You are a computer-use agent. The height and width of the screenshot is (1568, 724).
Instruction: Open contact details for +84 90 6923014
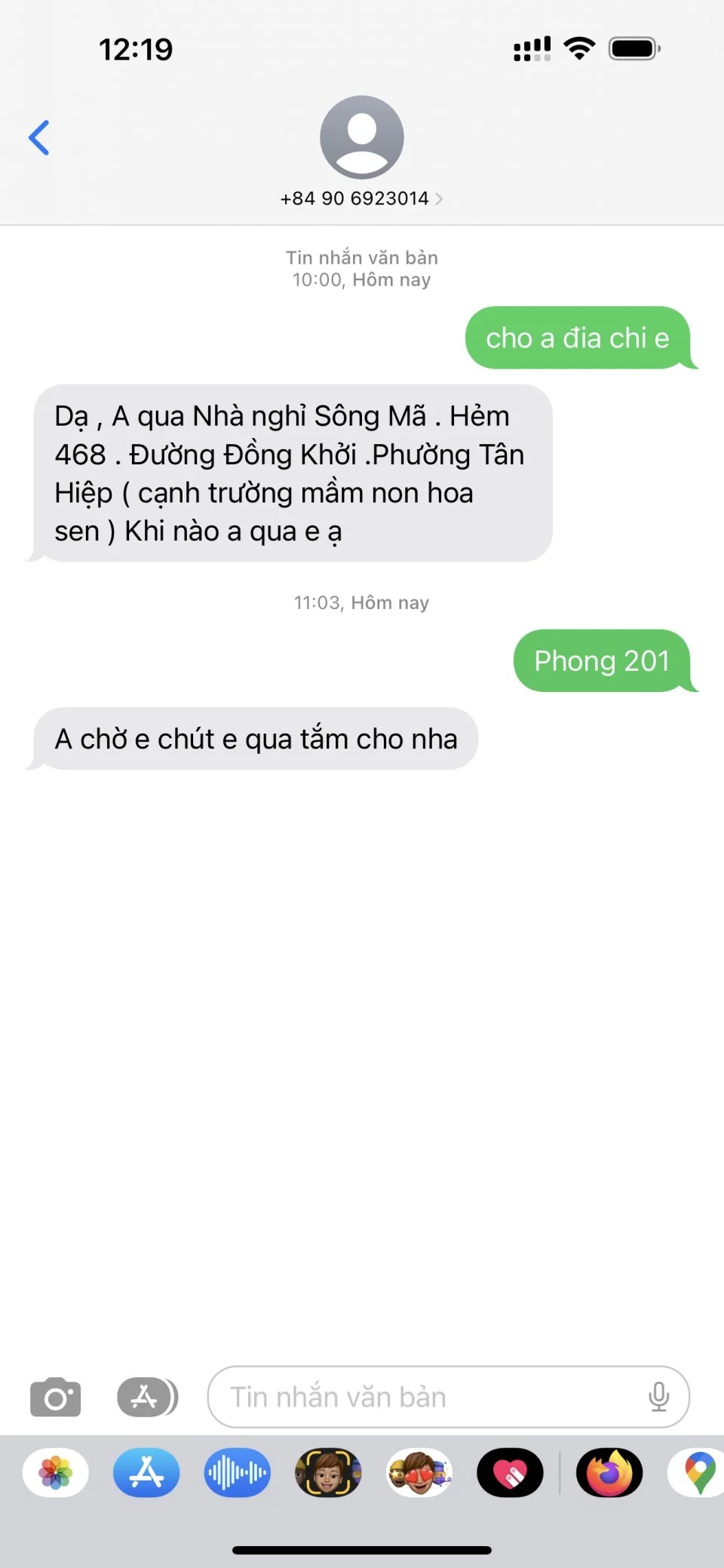point(361,198)
